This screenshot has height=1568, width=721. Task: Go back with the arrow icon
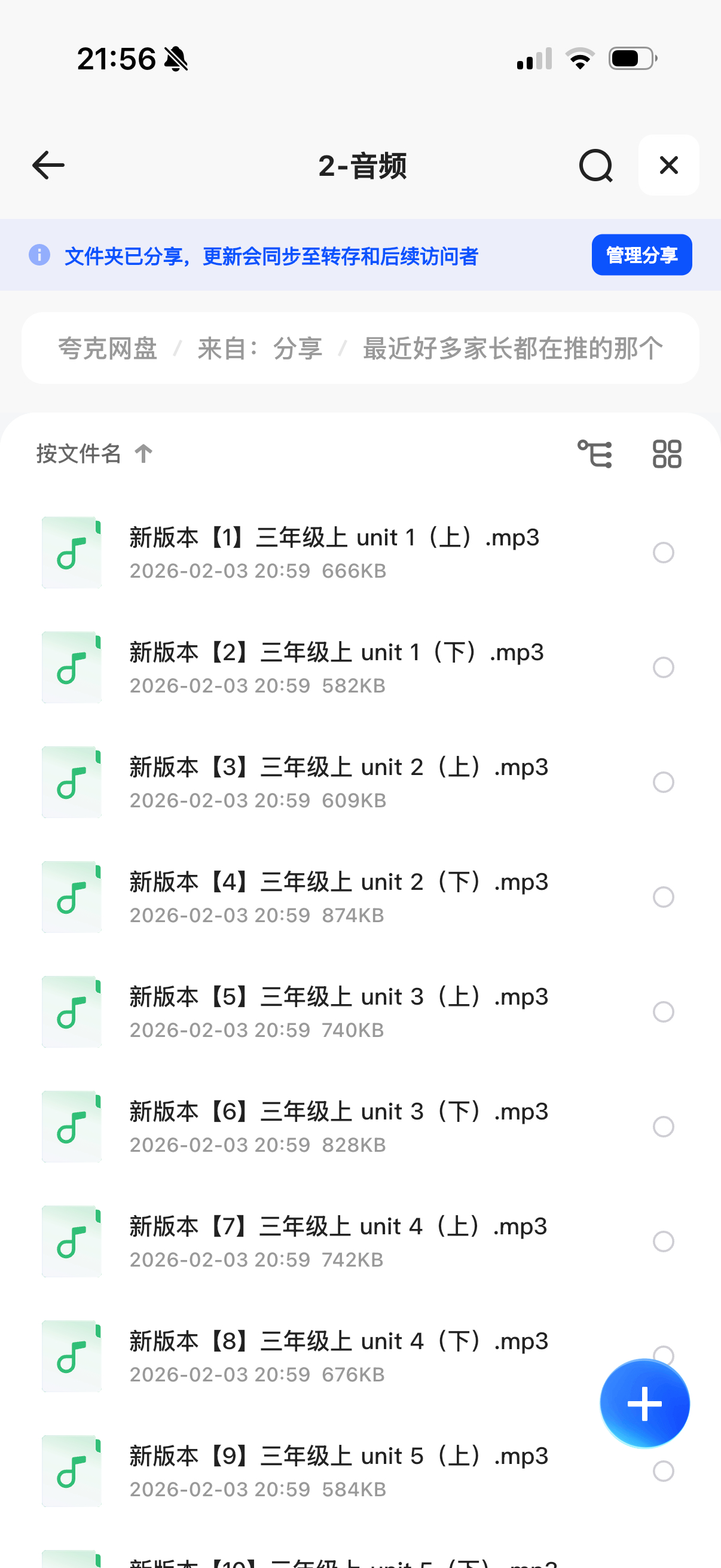tap(48, 165)
